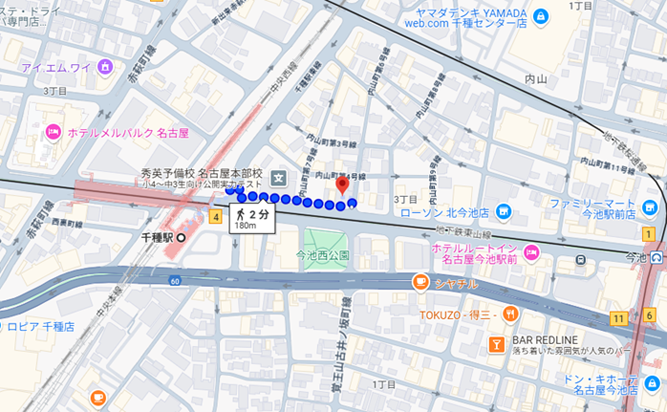This screenshot has width=667, height=412.
Task: Select ファミリーマート 今池駅前店 marker
Action: (x=651, y=208)
